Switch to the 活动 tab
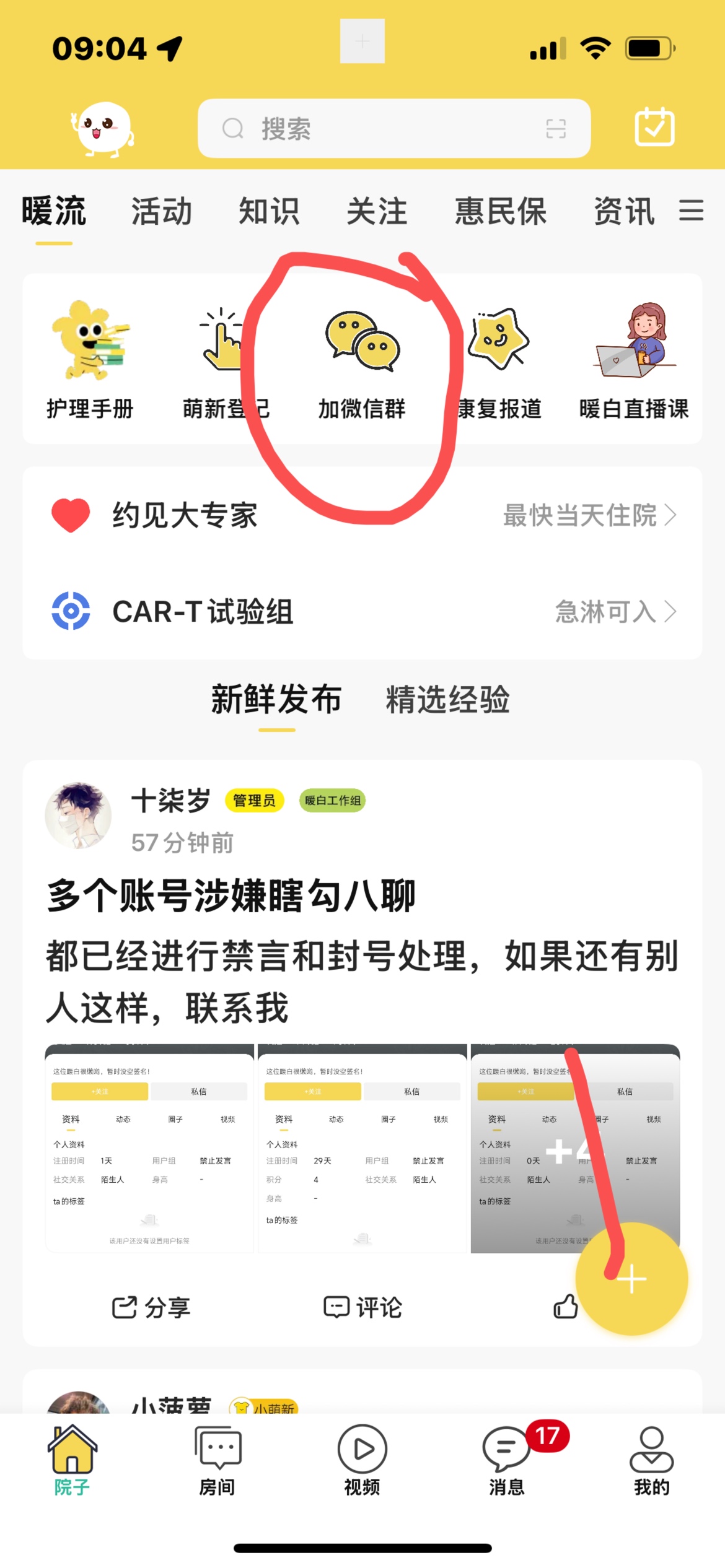Viewport: 725px width, 1568px height. 161,211
